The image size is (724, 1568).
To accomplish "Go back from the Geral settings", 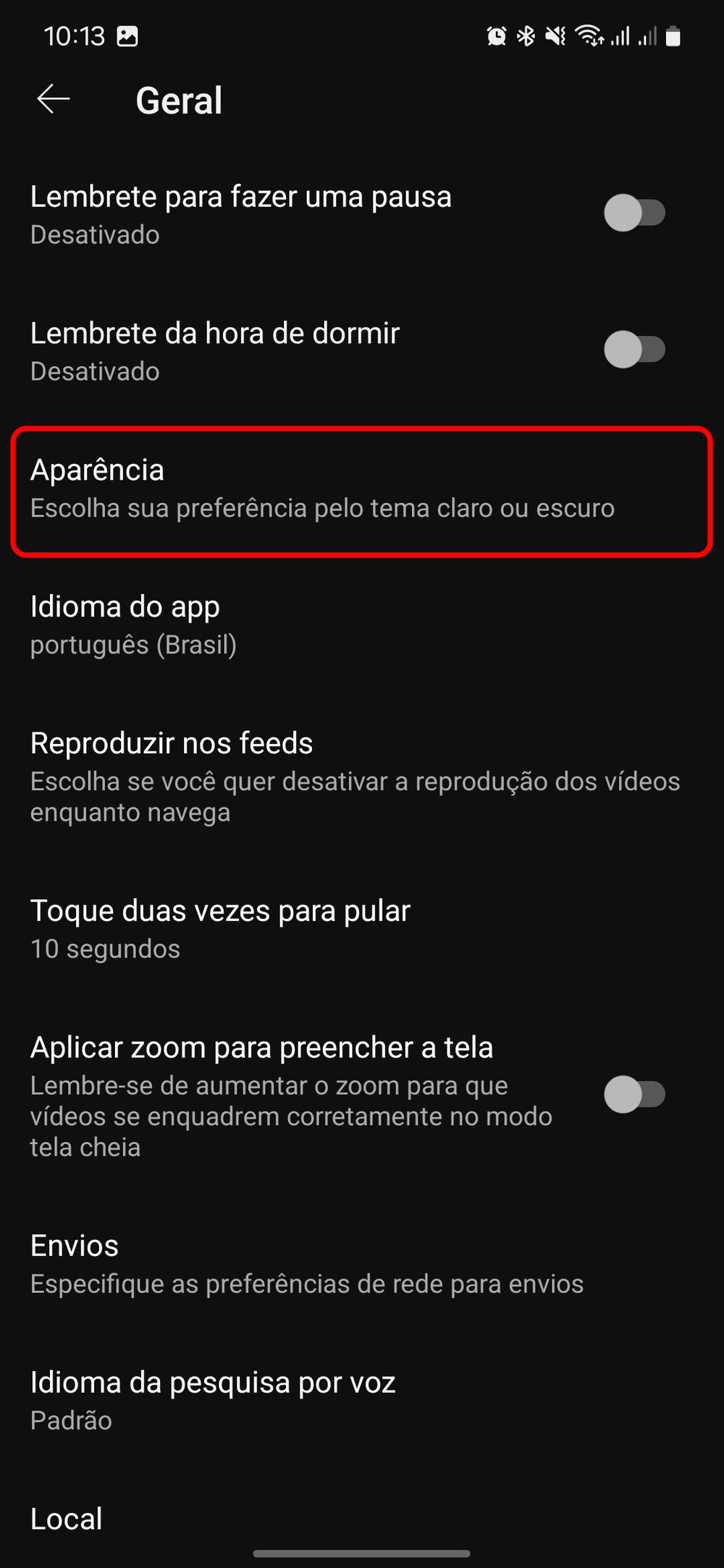I will click(x=54, y=99).
